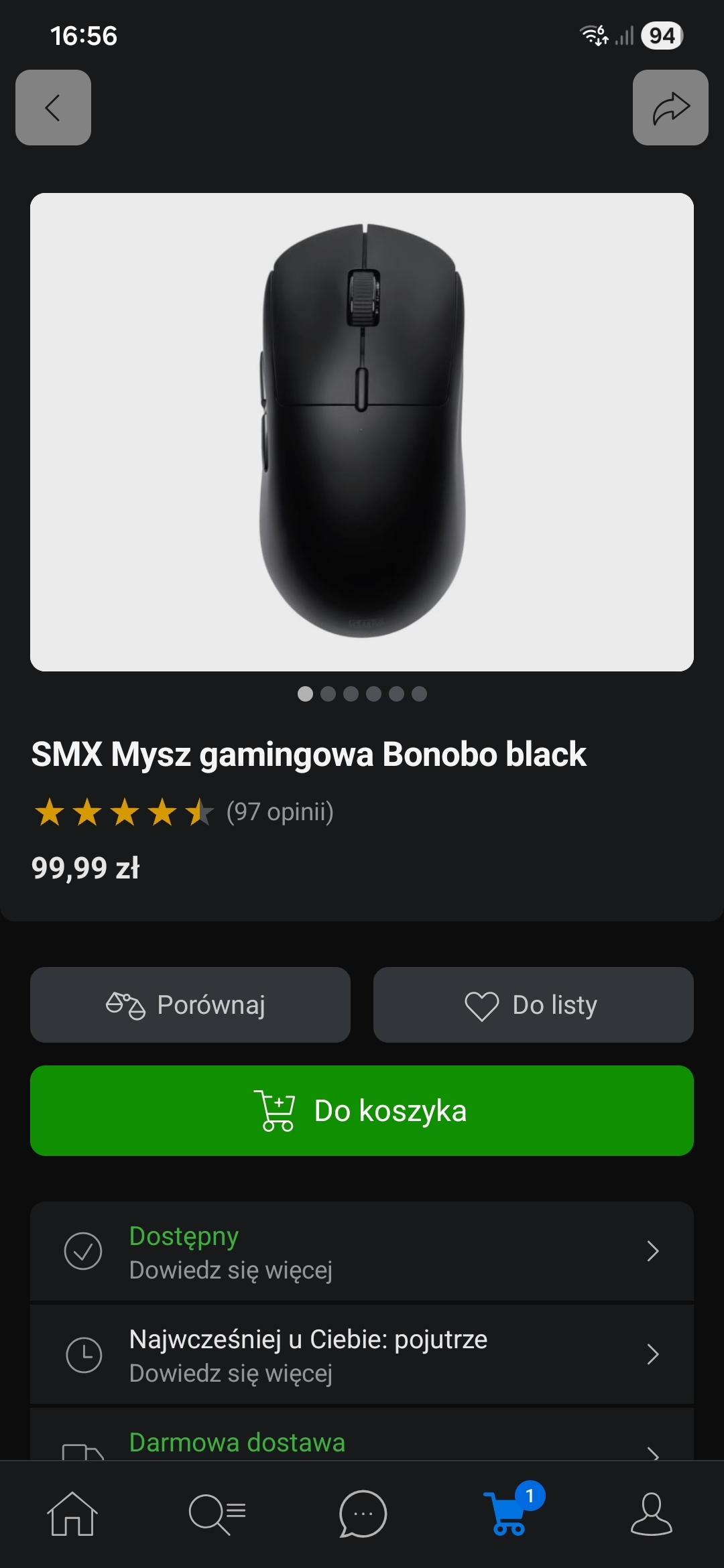Open the Dostępny availability details
This screenshot has width=724, height=1568.
pos(362,1251)
